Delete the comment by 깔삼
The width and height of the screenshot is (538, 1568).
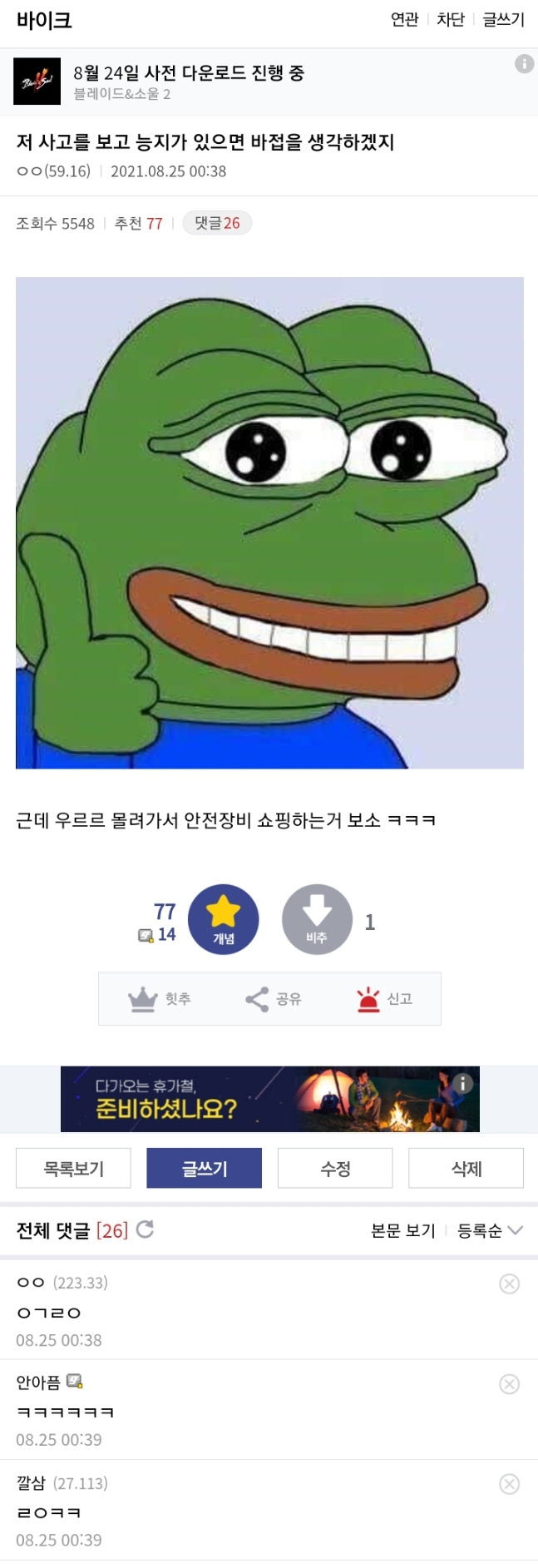(x=509, y=1484)
